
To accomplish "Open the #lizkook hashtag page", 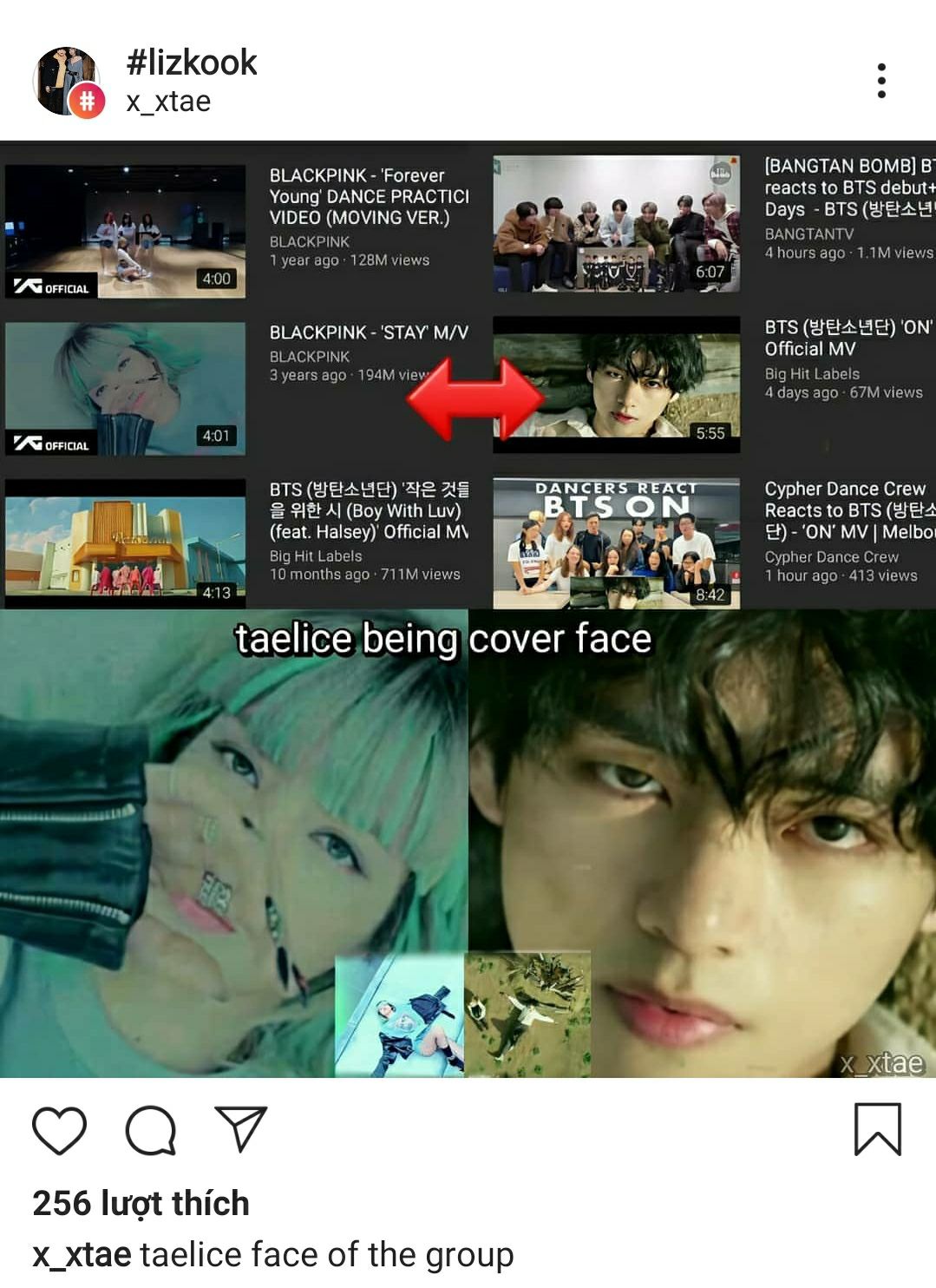I will click(x=192, y=62).
